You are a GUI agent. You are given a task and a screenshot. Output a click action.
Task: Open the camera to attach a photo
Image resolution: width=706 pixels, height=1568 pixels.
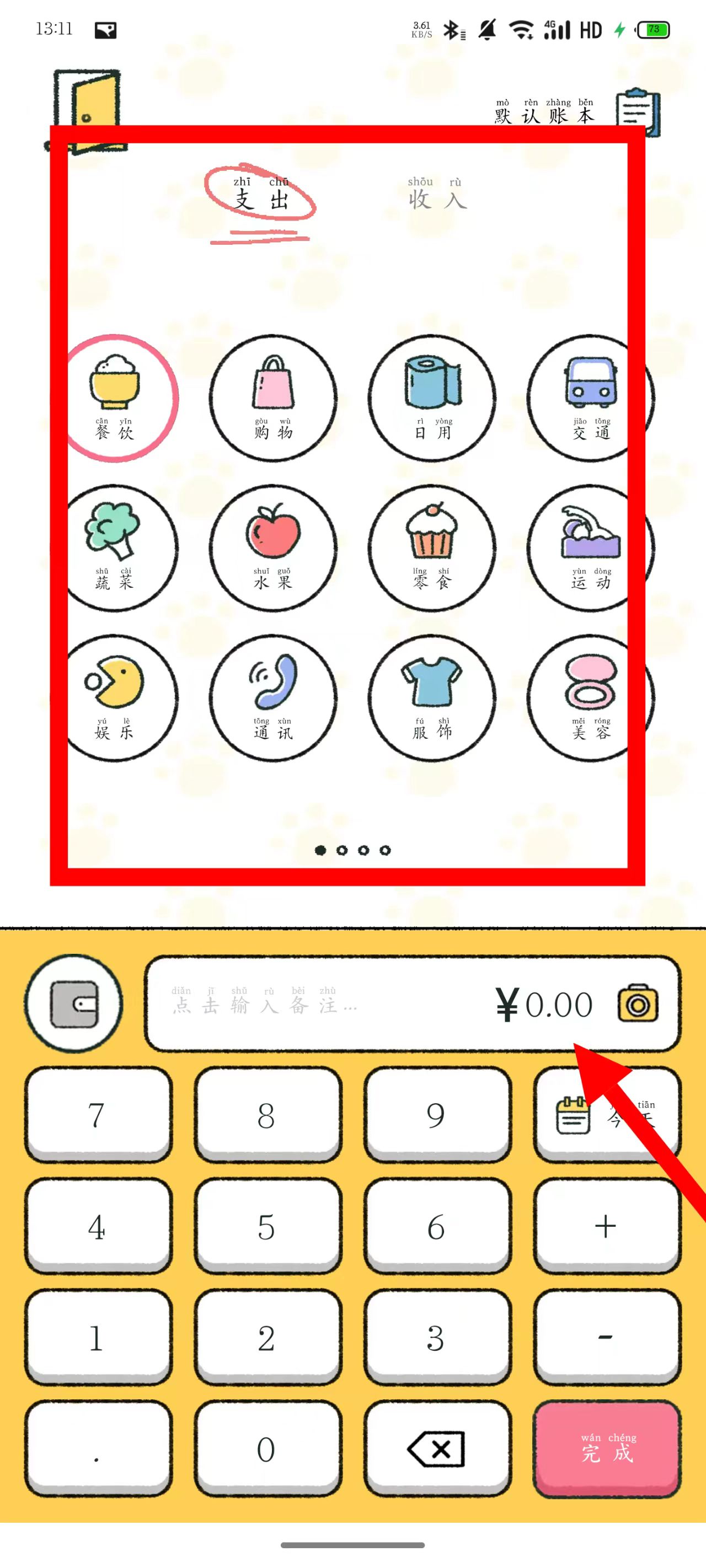pos(638,1004)
